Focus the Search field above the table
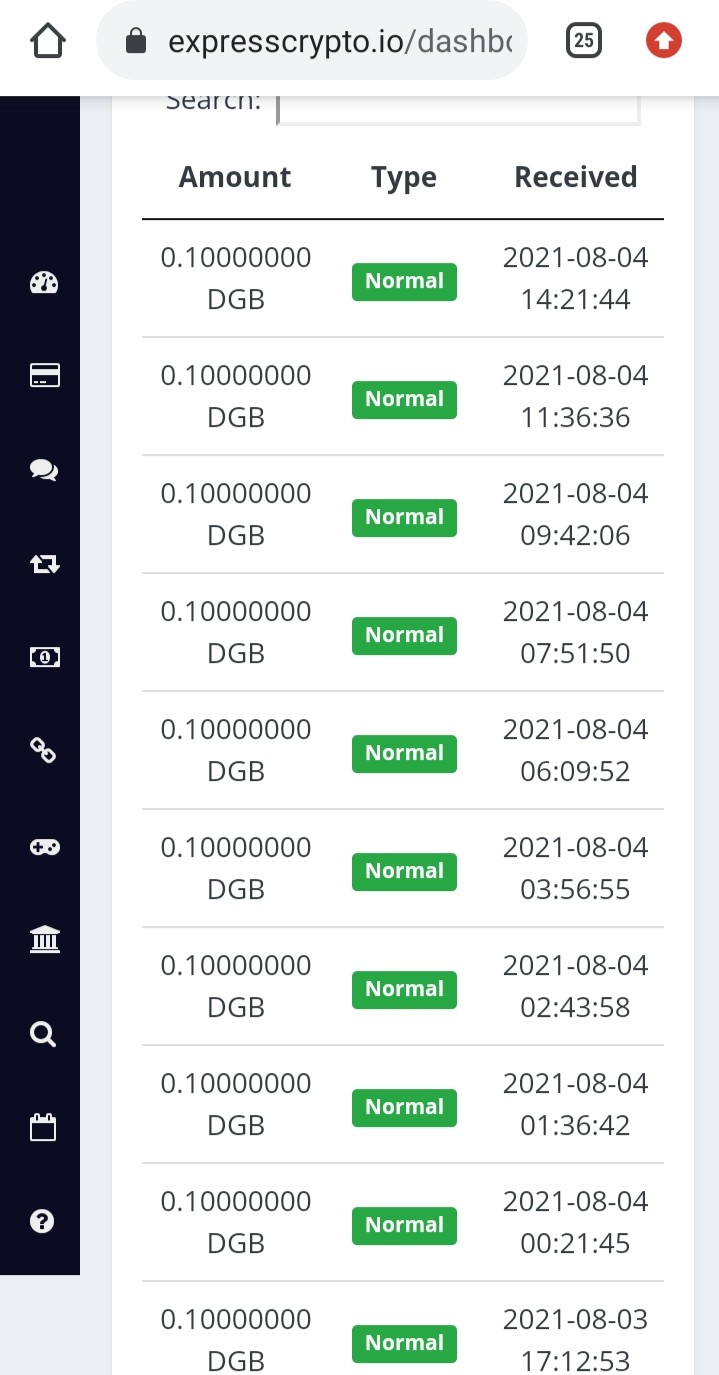 (x=458, y=108)
